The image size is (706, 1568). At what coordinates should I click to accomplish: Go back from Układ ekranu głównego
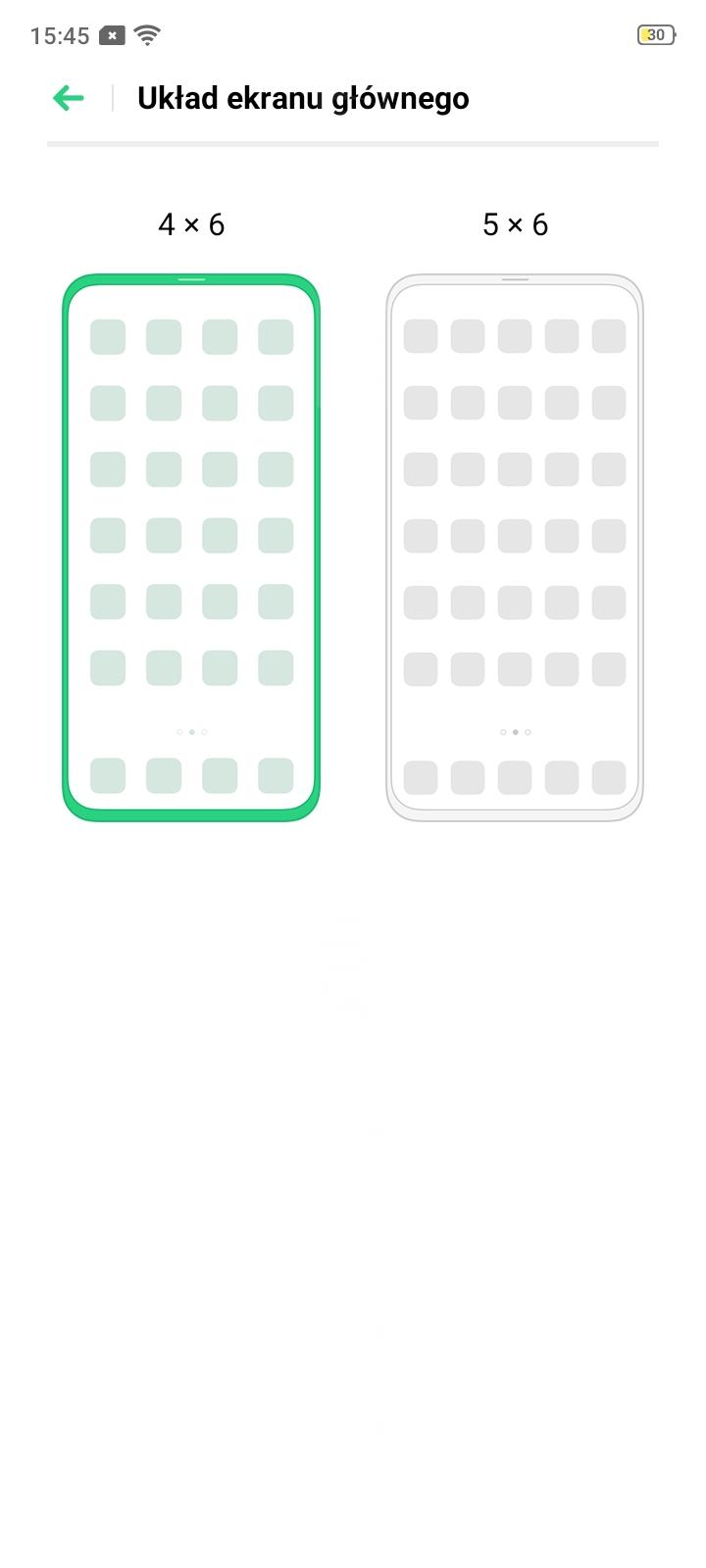68,98
